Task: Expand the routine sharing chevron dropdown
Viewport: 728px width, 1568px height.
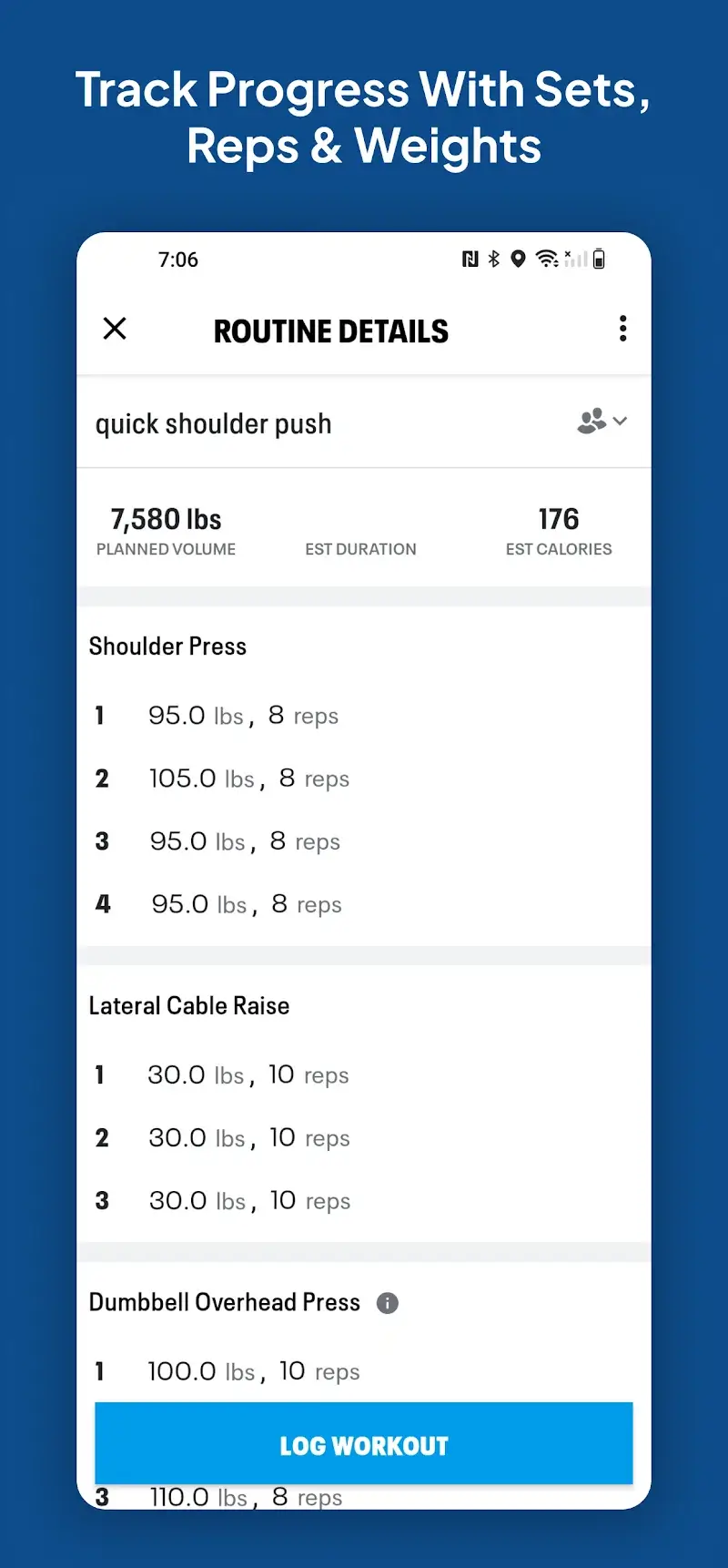Action: click(621, 421)
